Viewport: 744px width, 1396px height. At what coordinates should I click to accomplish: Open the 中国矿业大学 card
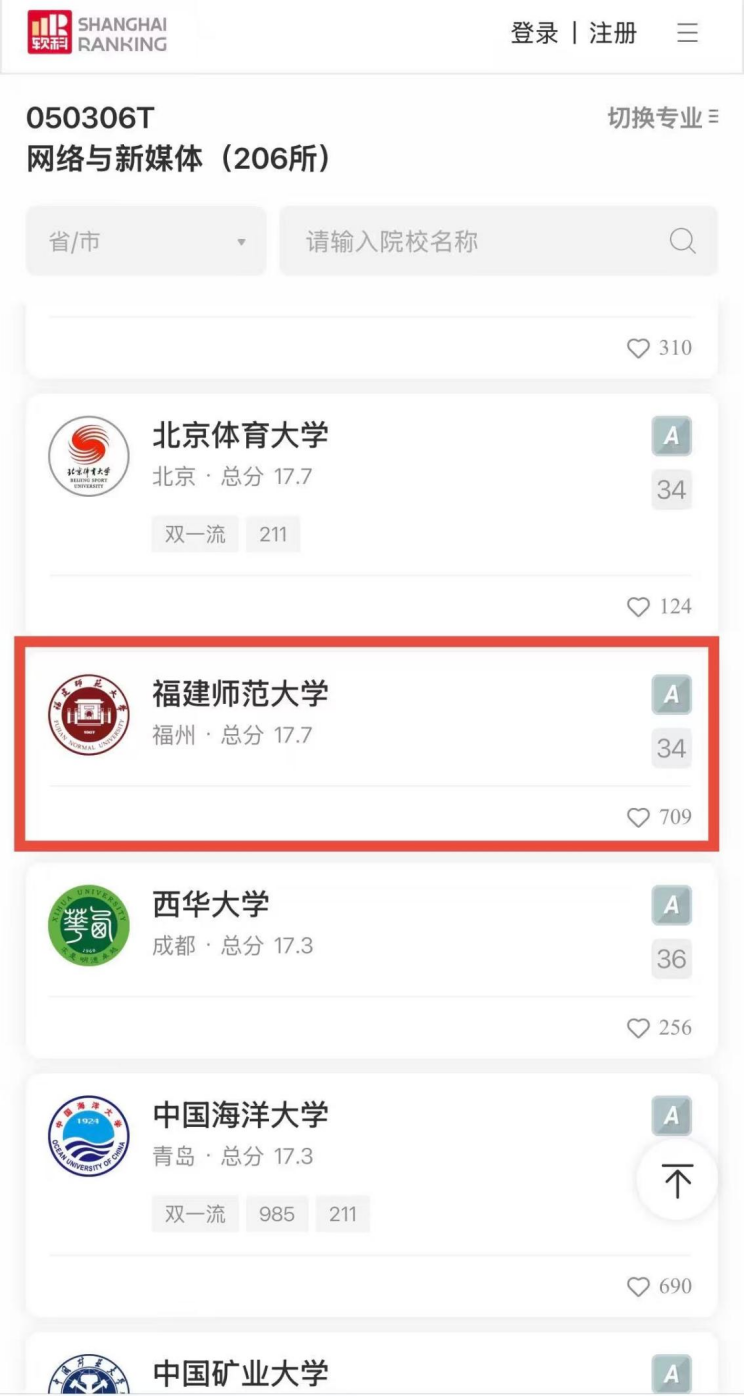pyautogui.click(x=240, y=1373)
